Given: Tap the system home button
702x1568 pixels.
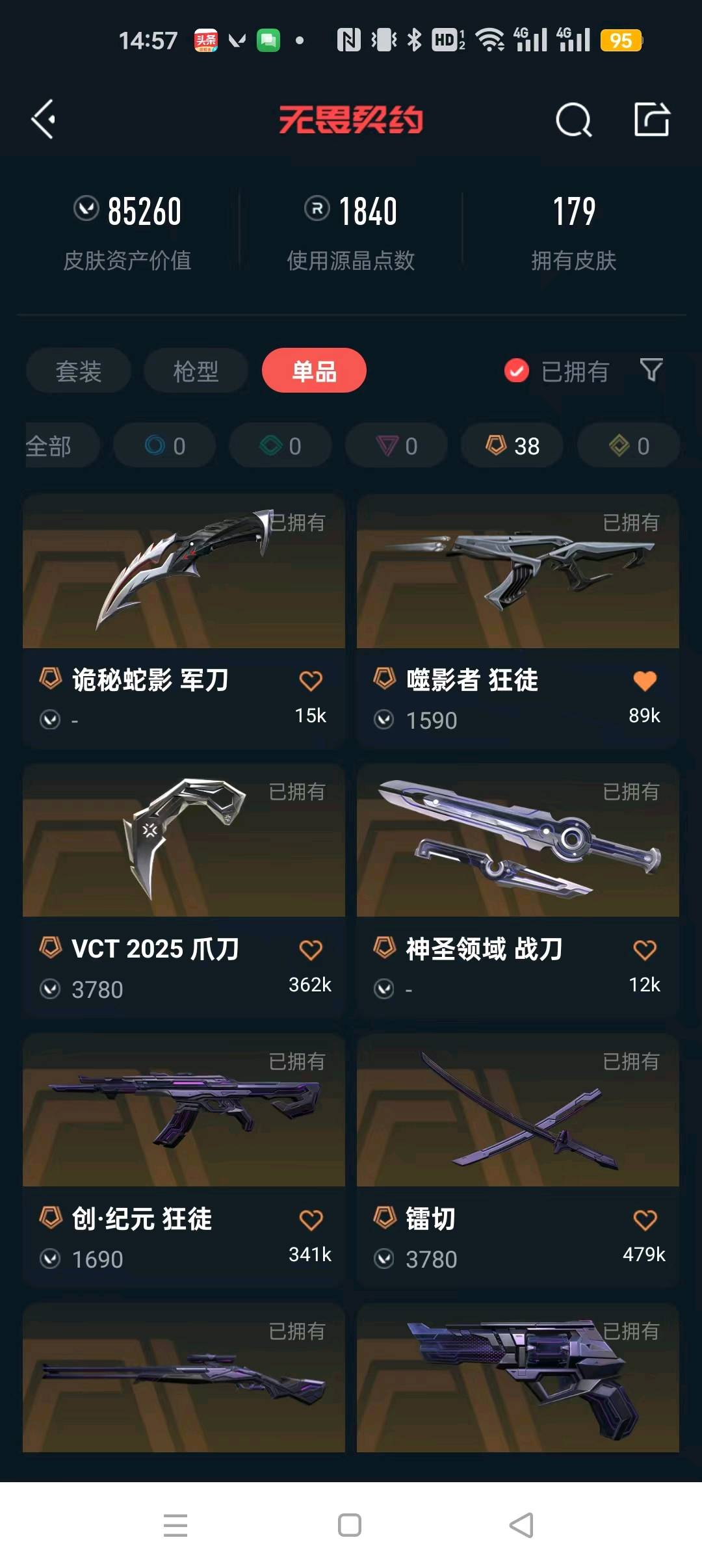Looking at the screenshot, I should tap(350, 1524).
